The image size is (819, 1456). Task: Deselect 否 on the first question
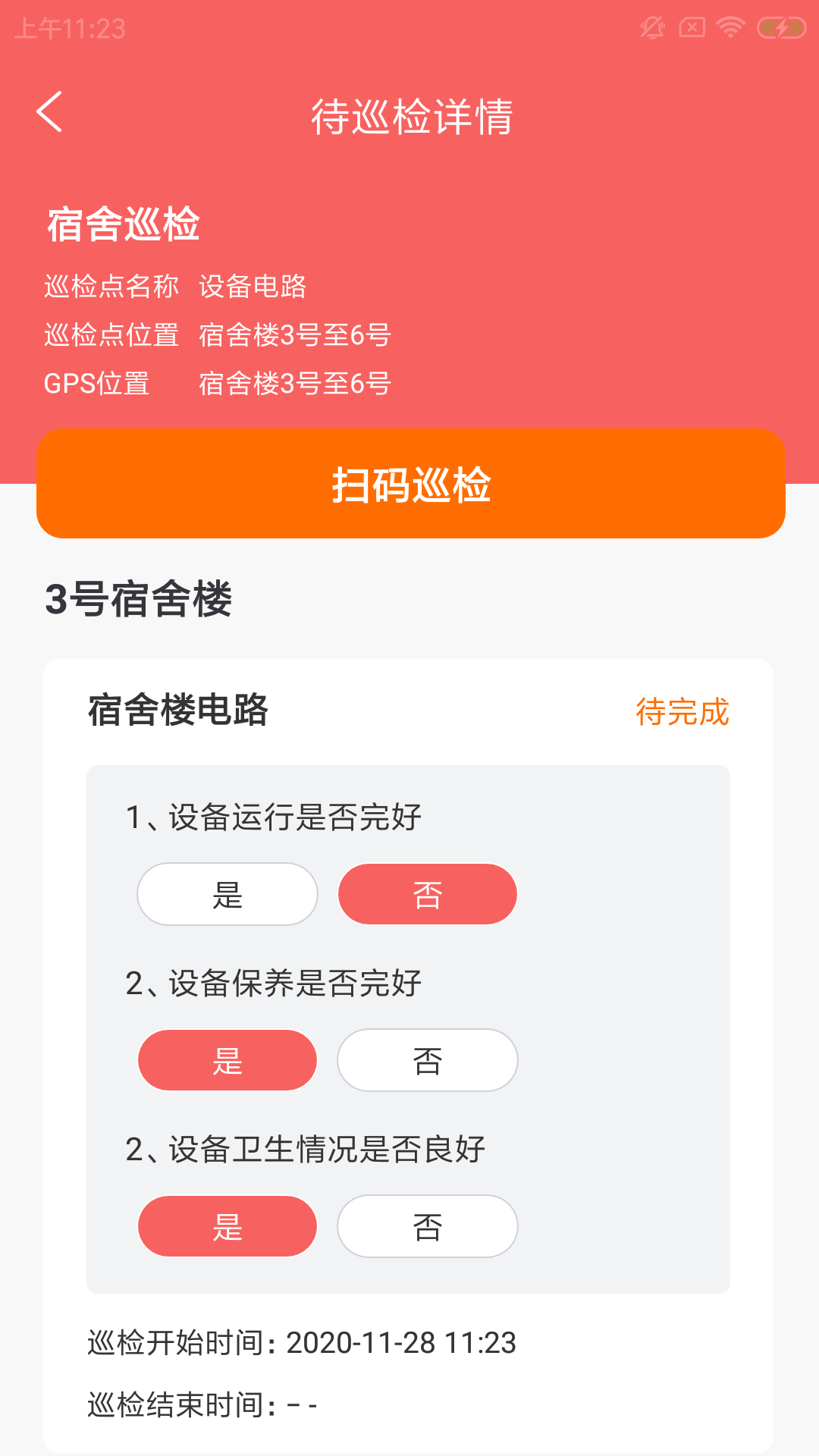pos(427,894)
